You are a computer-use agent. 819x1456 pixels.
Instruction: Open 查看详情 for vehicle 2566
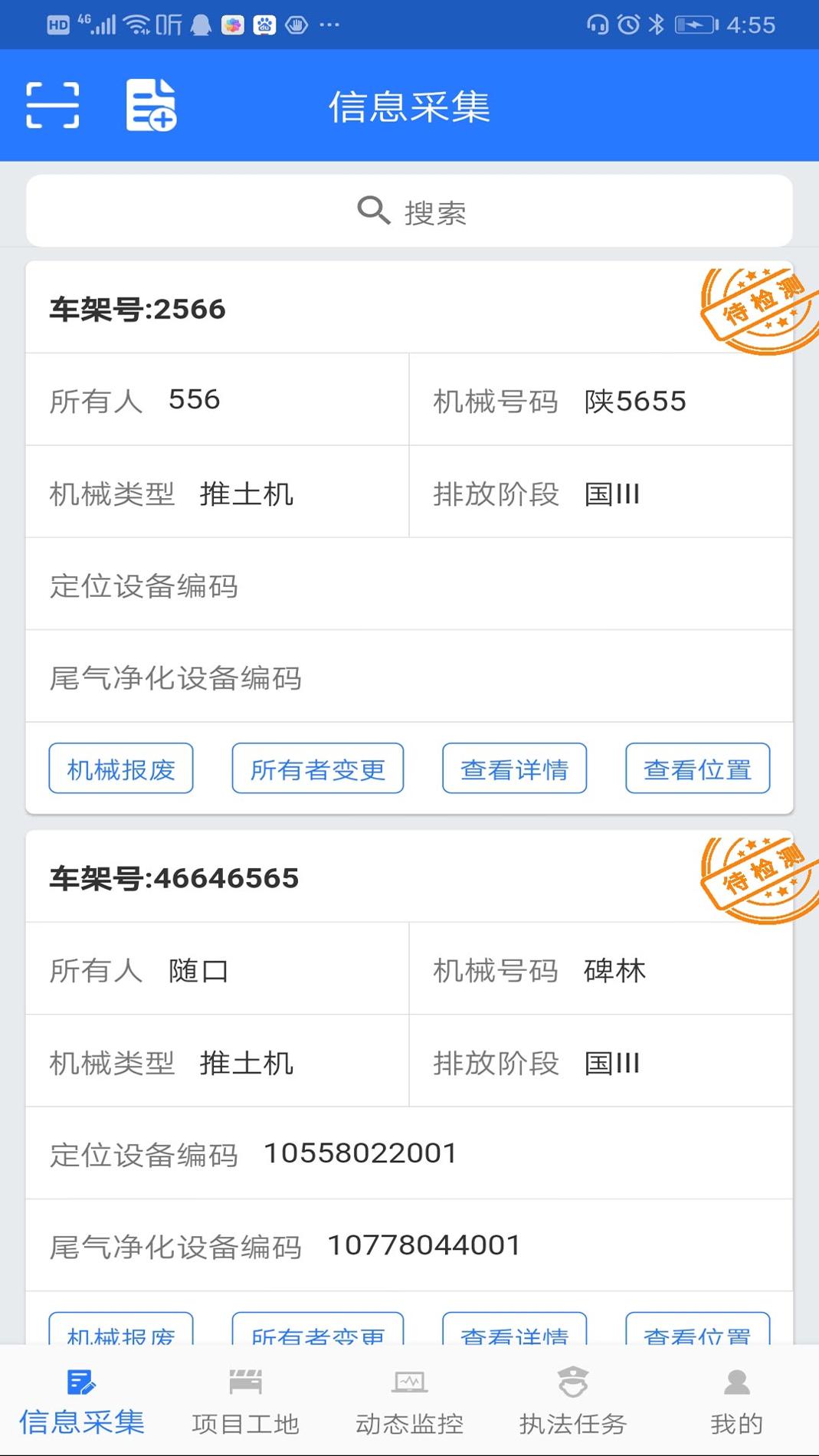tap(514, 769)
